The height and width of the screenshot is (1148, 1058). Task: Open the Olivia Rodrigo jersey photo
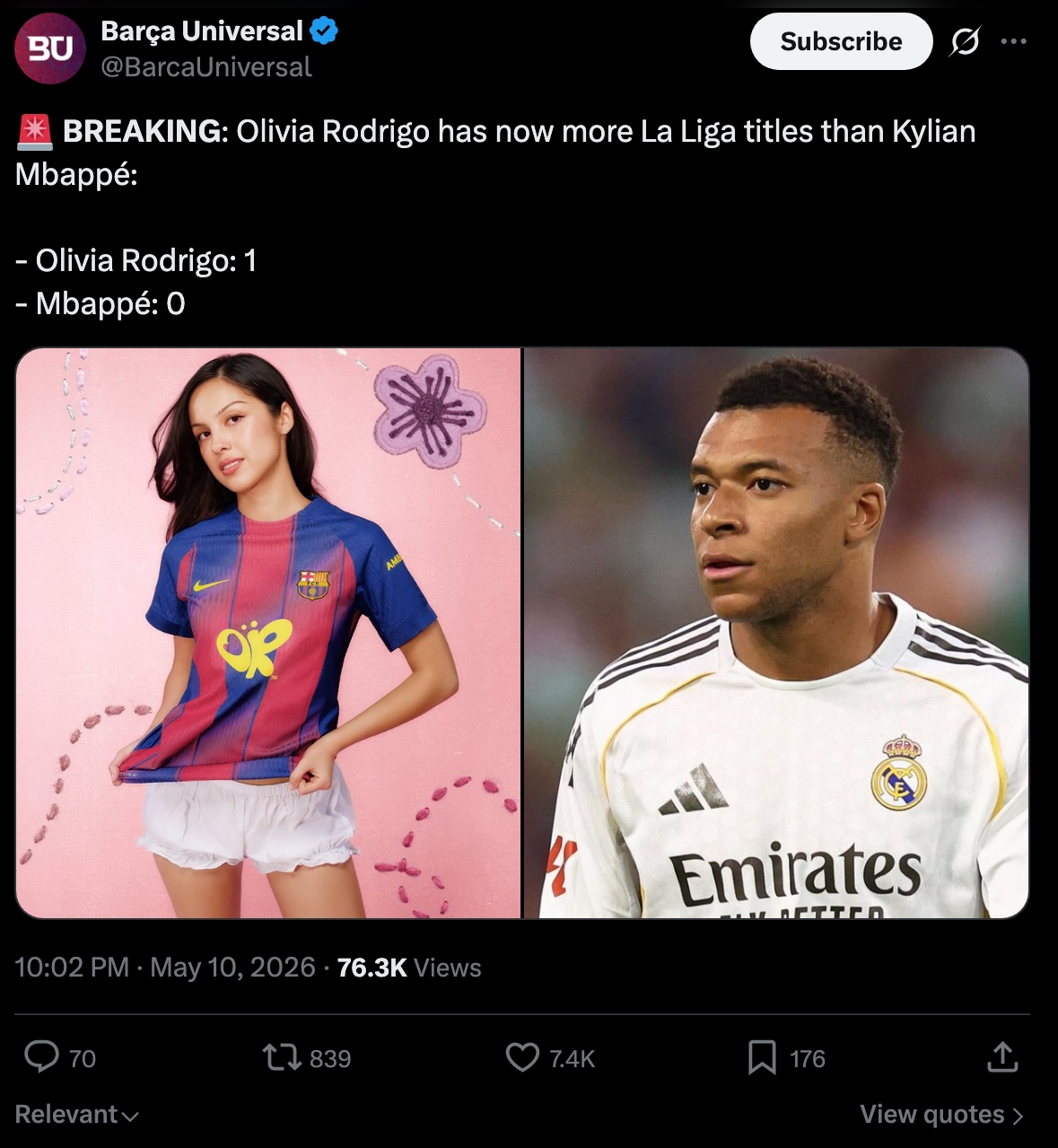pyautogui.click(x=268, y=633)
